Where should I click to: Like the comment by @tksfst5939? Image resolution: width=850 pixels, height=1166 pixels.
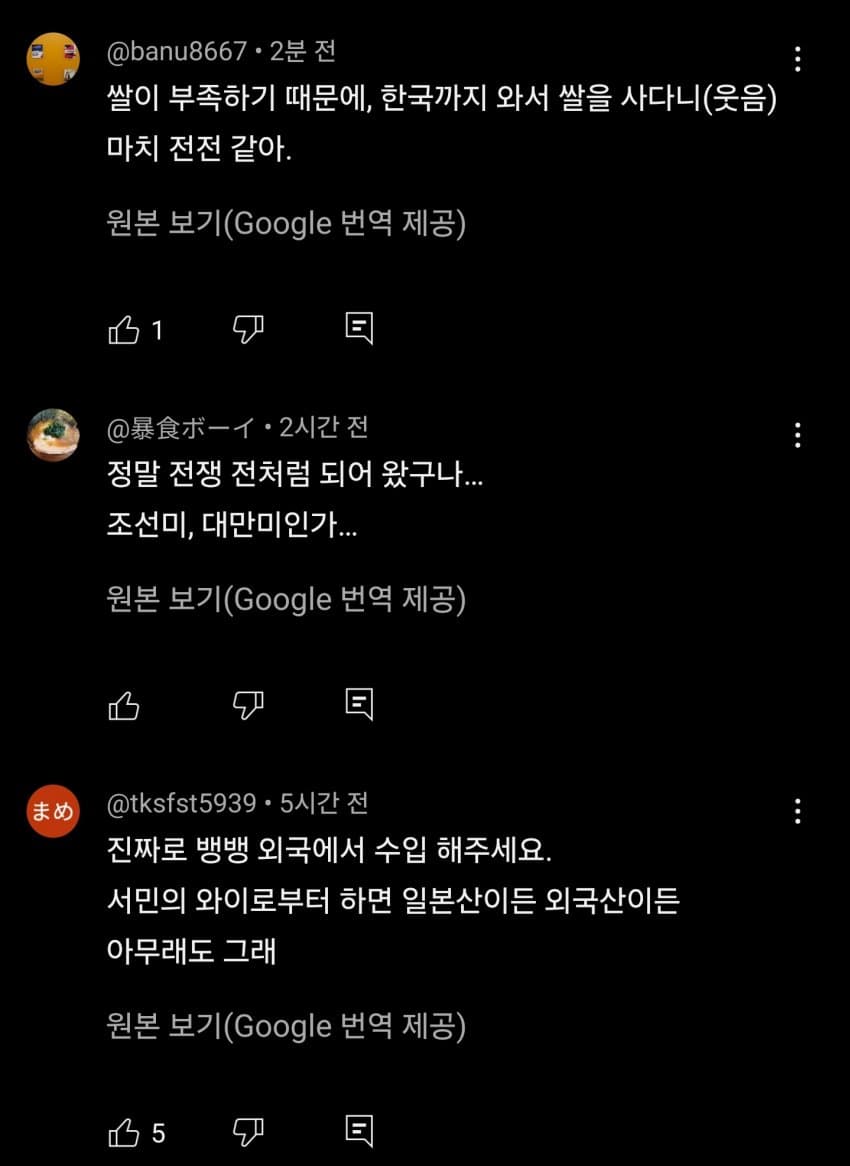point(124,1133)
